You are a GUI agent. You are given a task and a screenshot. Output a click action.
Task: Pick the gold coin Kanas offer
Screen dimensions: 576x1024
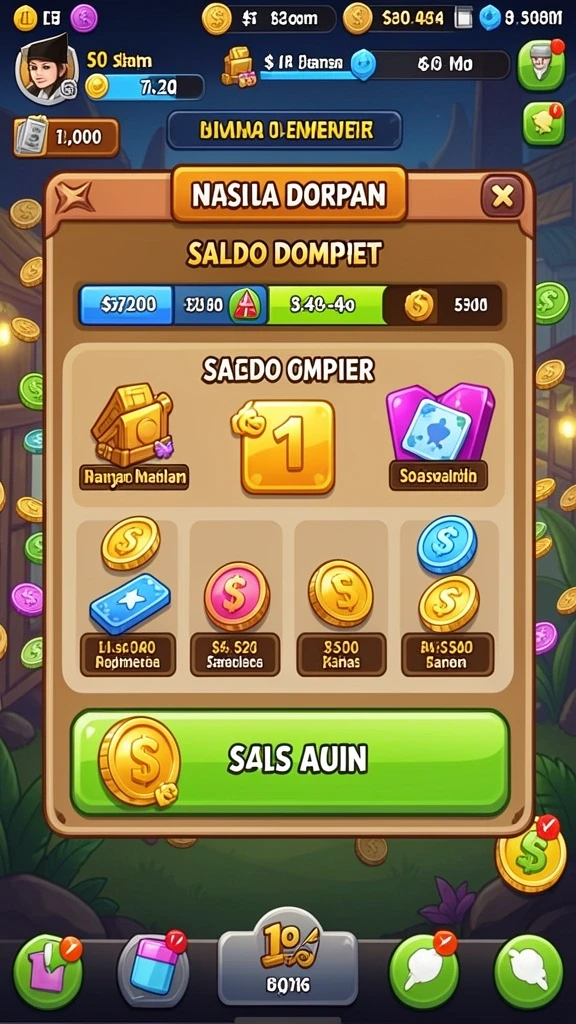click(x=341, y=597)
